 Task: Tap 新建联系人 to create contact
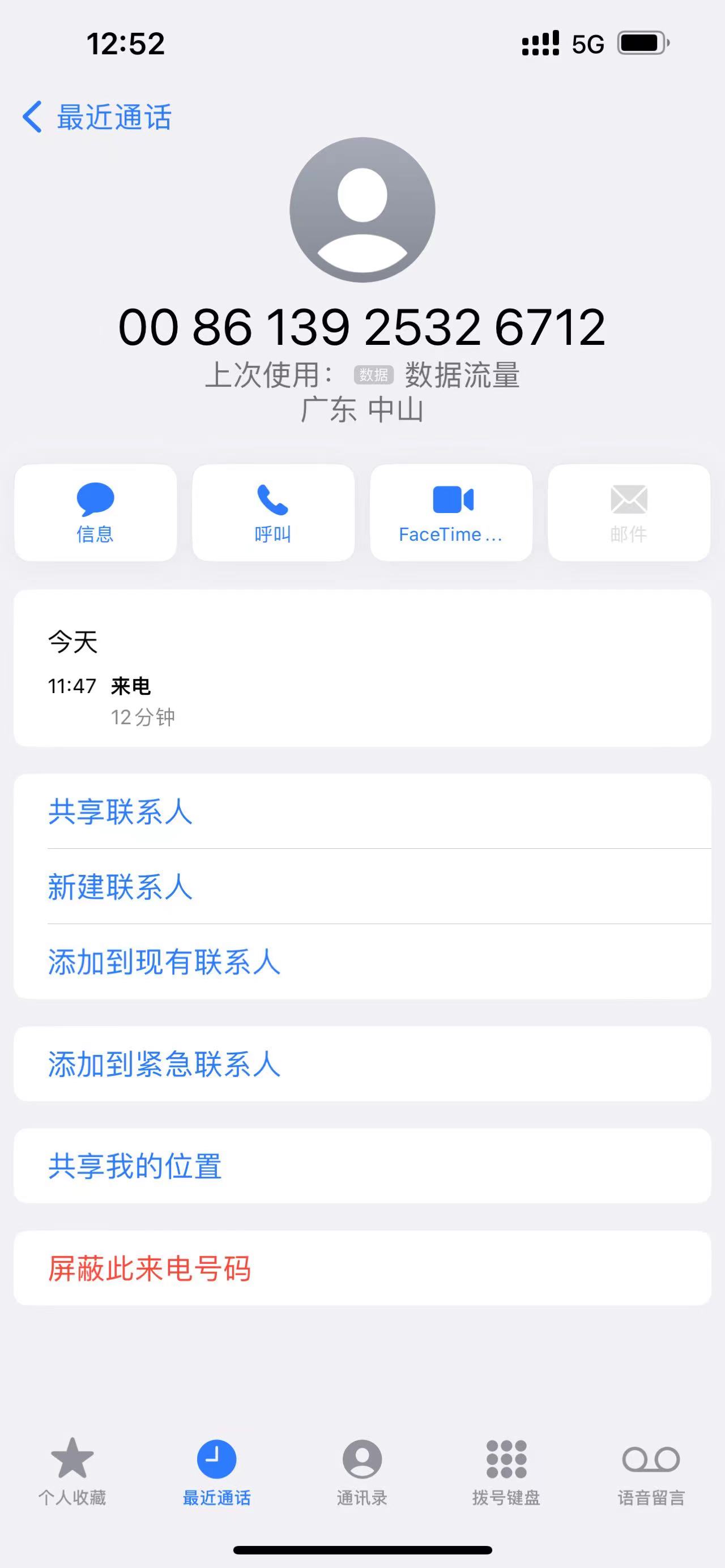click(x=120, y=887)
